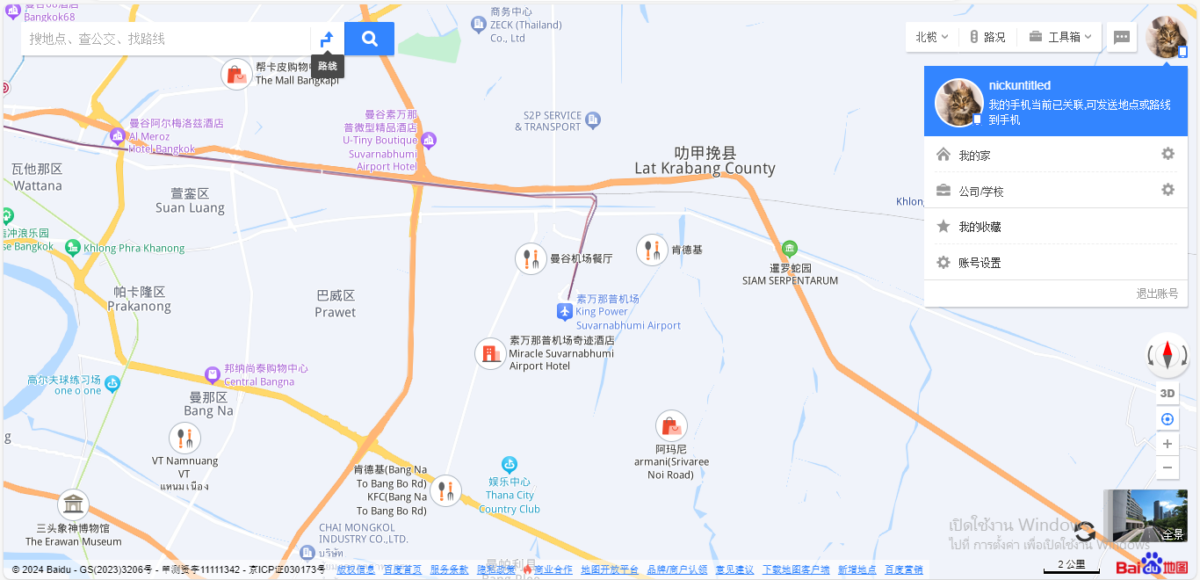Zoom out with the minus button
This screenshot has height=580, width=1200.
(x=1167, y=468)
